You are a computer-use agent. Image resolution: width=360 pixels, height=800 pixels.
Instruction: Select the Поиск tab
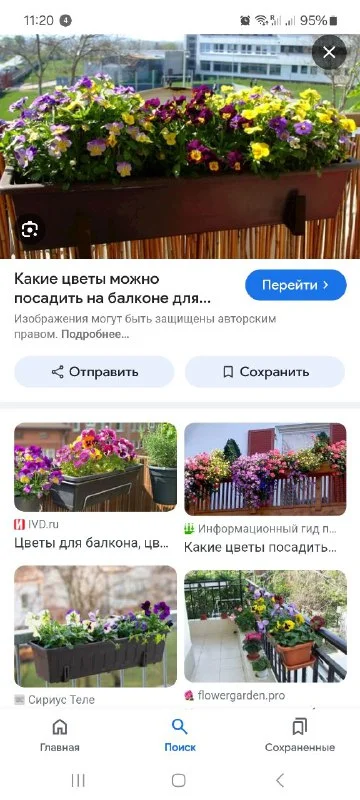tap(179, 735)
